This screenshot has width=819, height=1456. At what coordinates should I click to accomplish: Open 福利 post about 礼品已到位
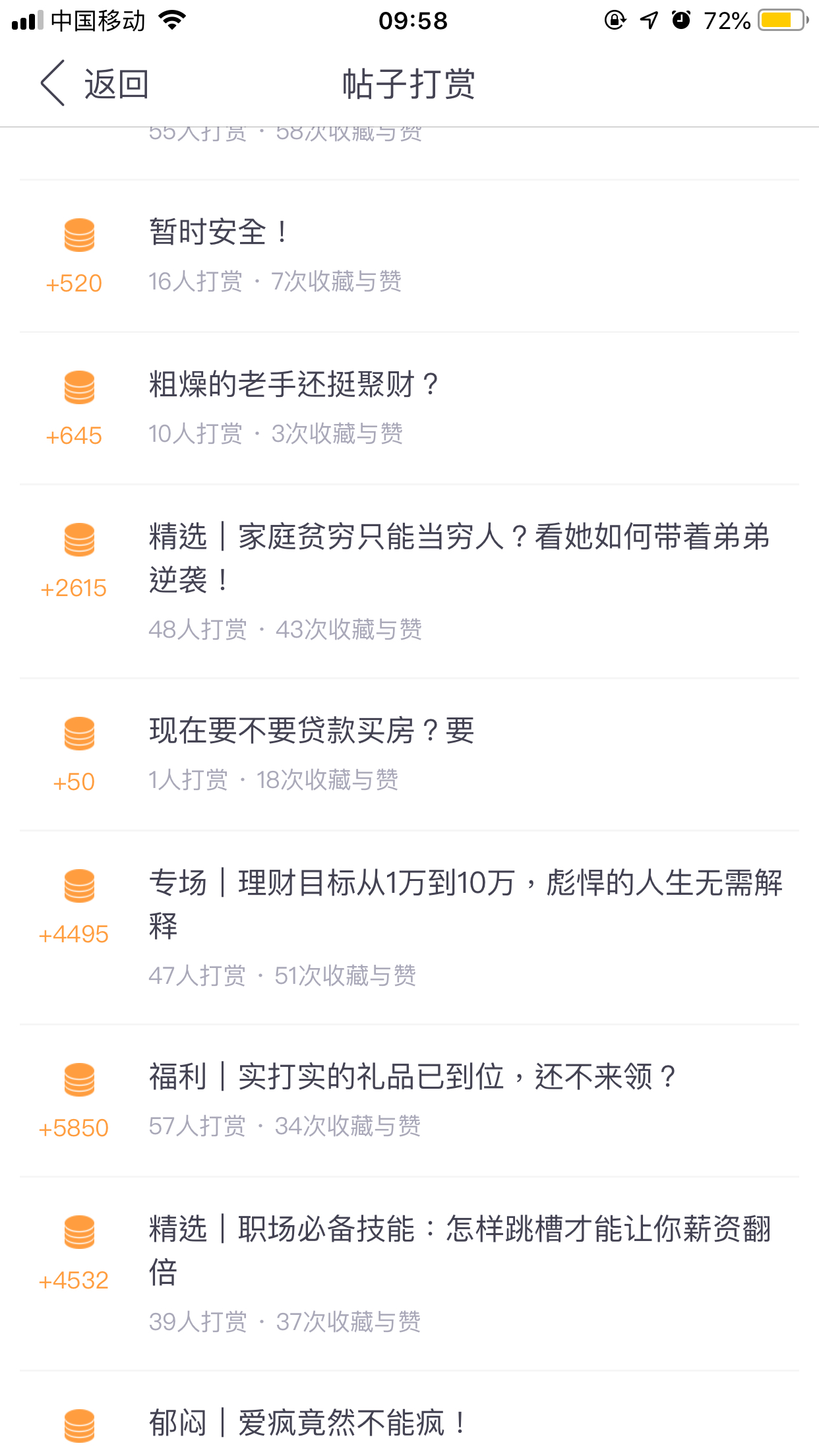click(409, 1101)
